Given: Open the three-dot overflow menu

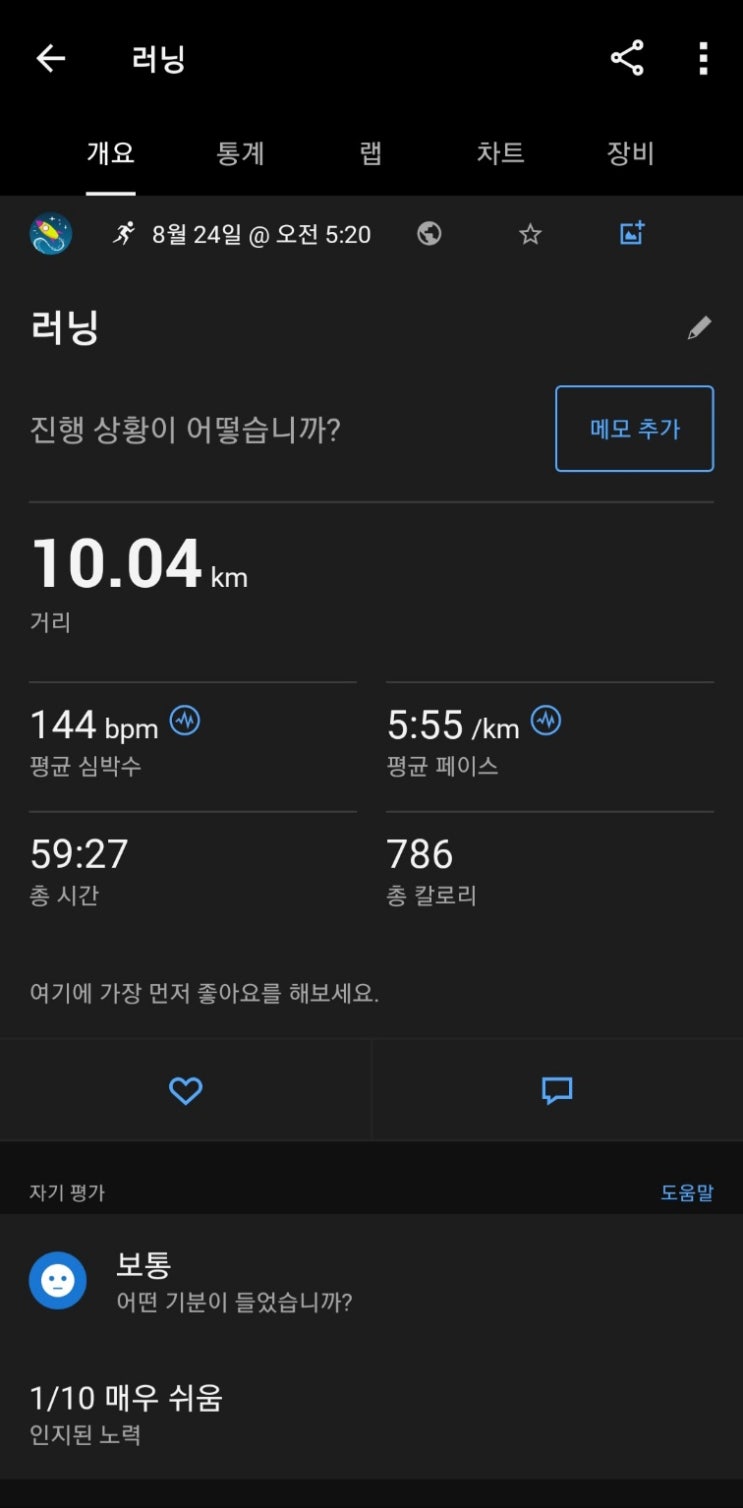Looking at the screenshot, I should (x=703, y=59).
